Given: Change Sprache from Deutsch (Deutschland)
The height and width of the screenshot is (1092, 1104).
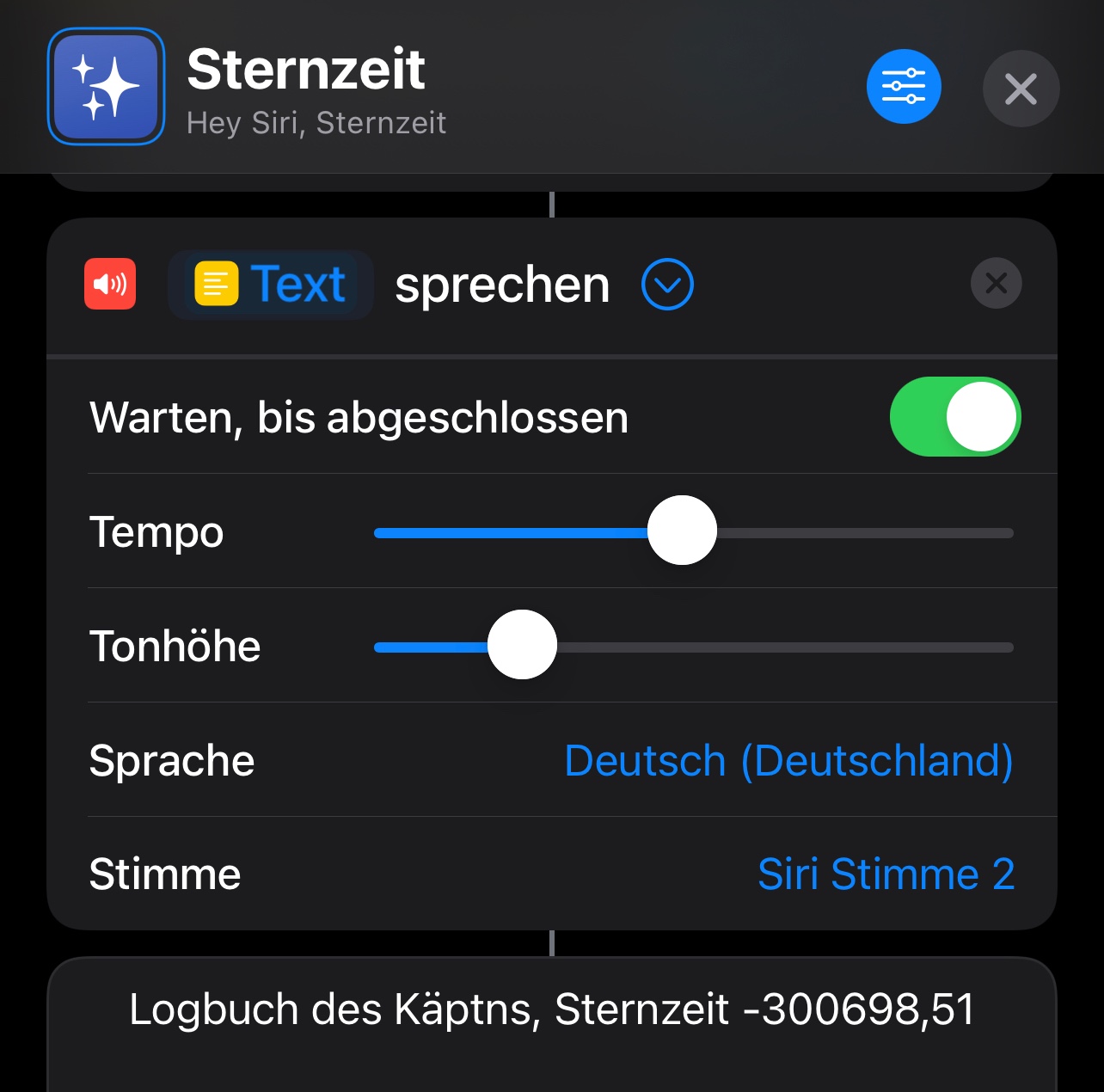Looking at the screenshot, I should [788, 761].
